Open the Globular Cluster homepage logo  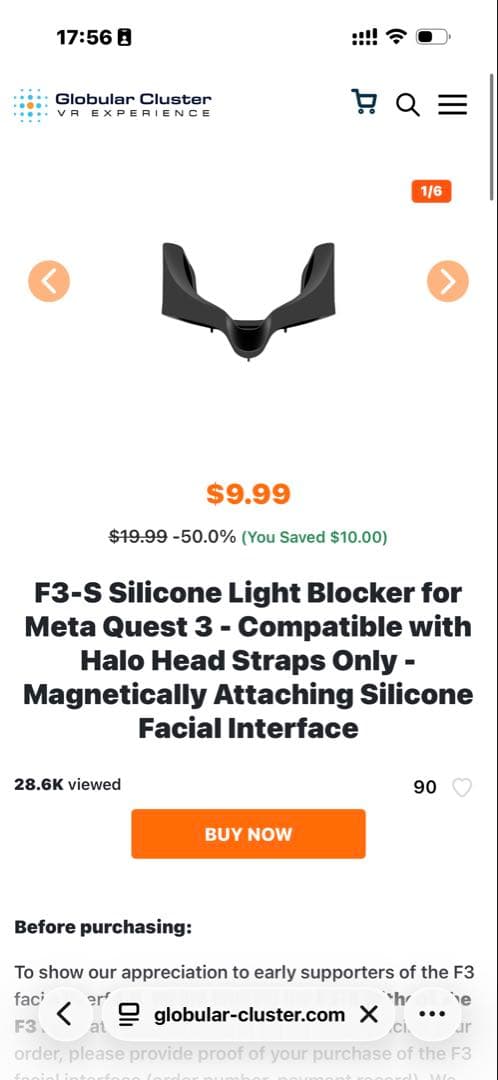[112, 105]
